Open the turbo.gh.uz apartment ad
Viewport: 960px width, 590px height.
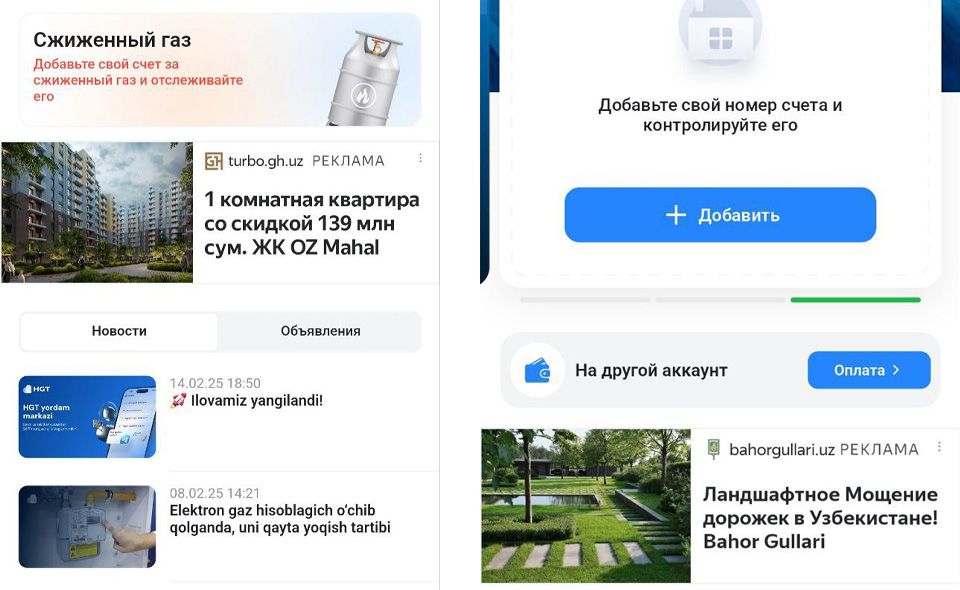[311, 223]
